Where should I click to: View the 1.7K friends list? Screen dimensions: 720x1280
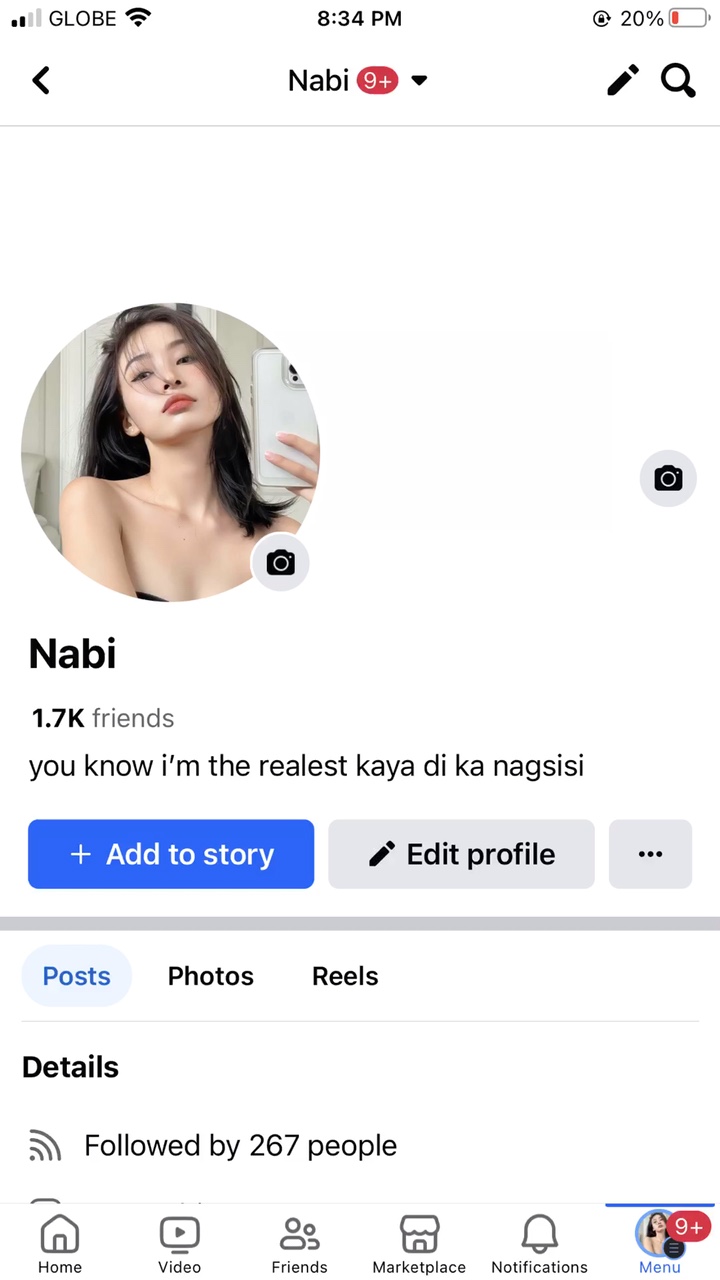click(x=103, y=718)
